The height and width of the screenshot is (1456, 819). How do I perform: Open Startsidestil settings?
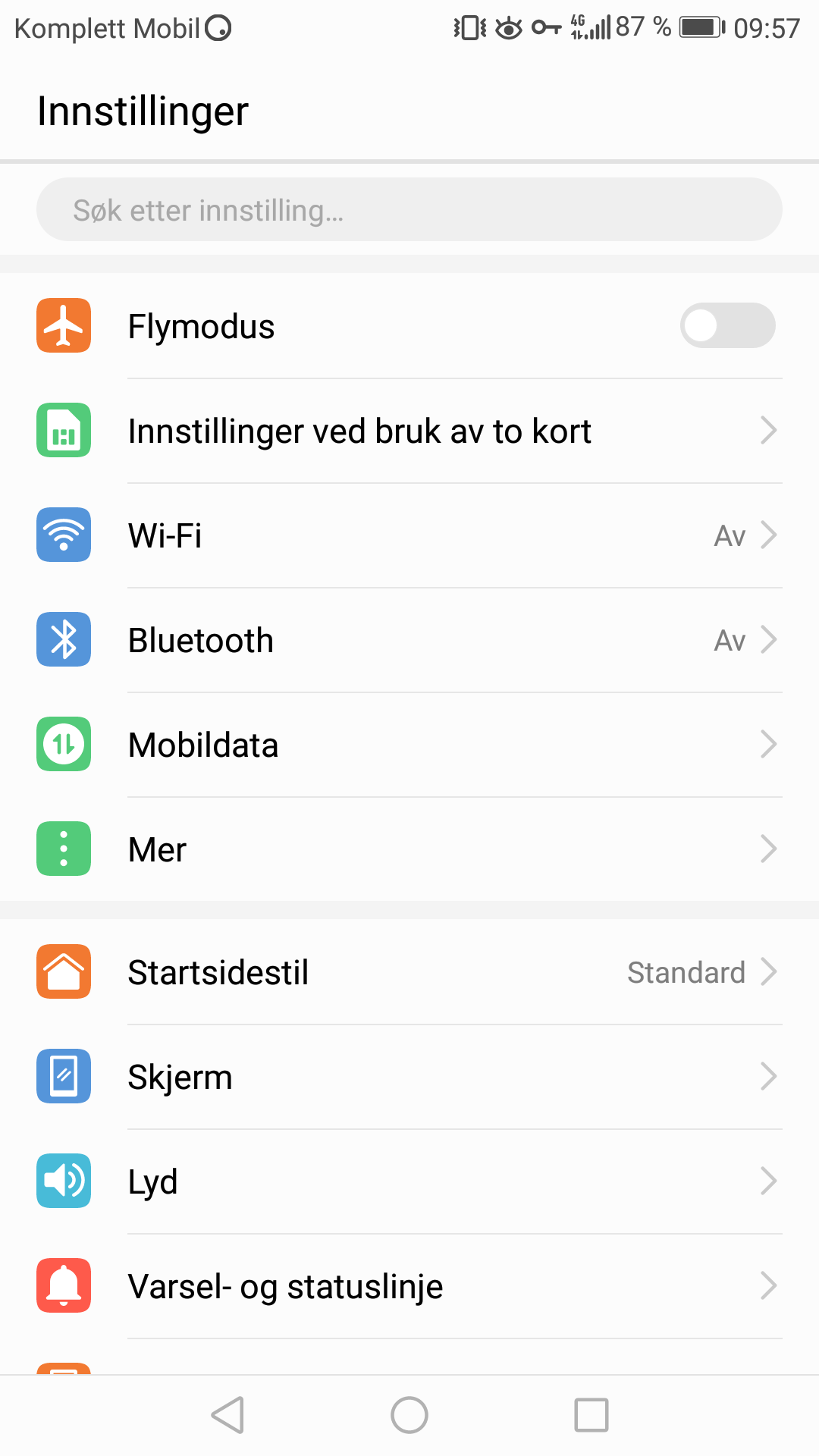coord(409,972)
